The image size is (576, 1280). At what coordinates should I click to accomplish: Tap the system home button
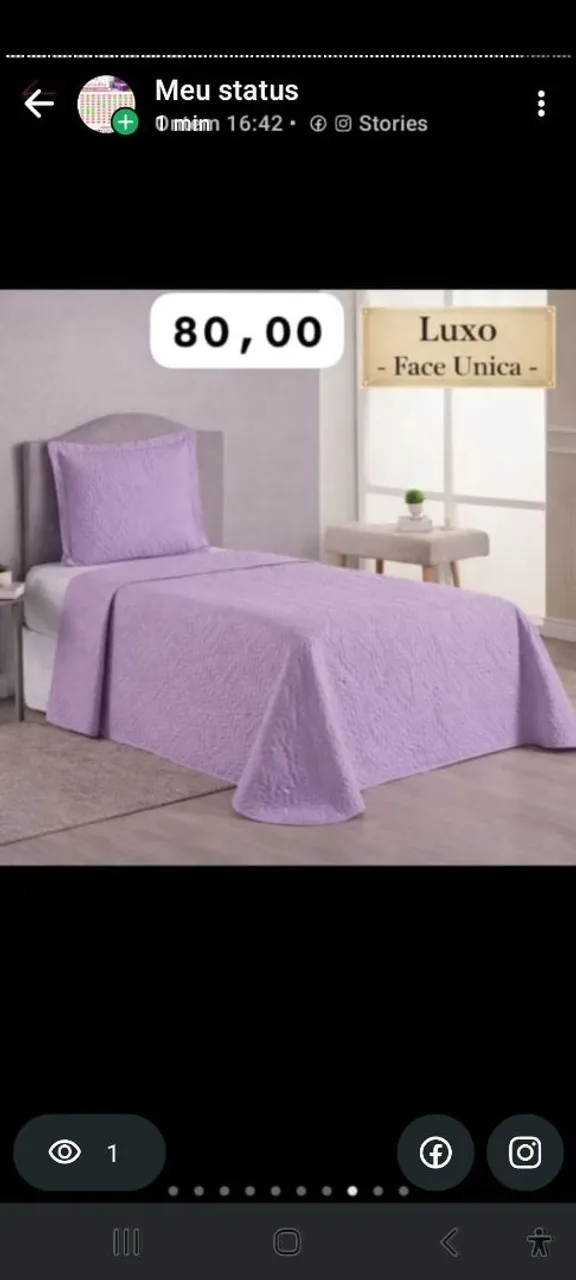pos(287,1242)
